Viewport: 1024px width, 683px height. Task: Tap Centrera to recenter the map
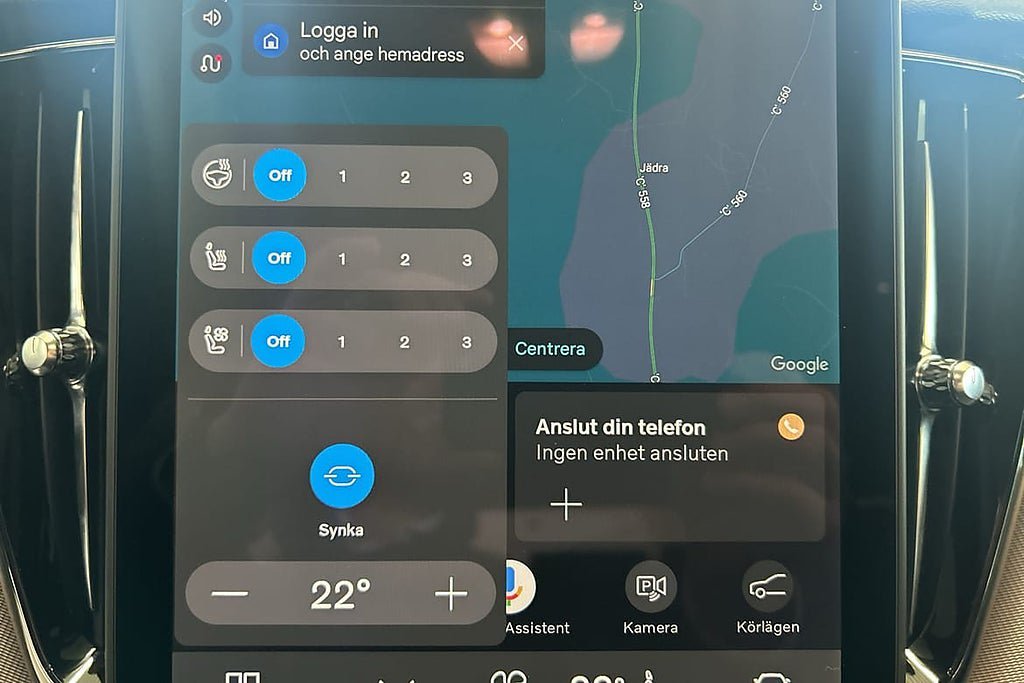[x=550, y=350]
